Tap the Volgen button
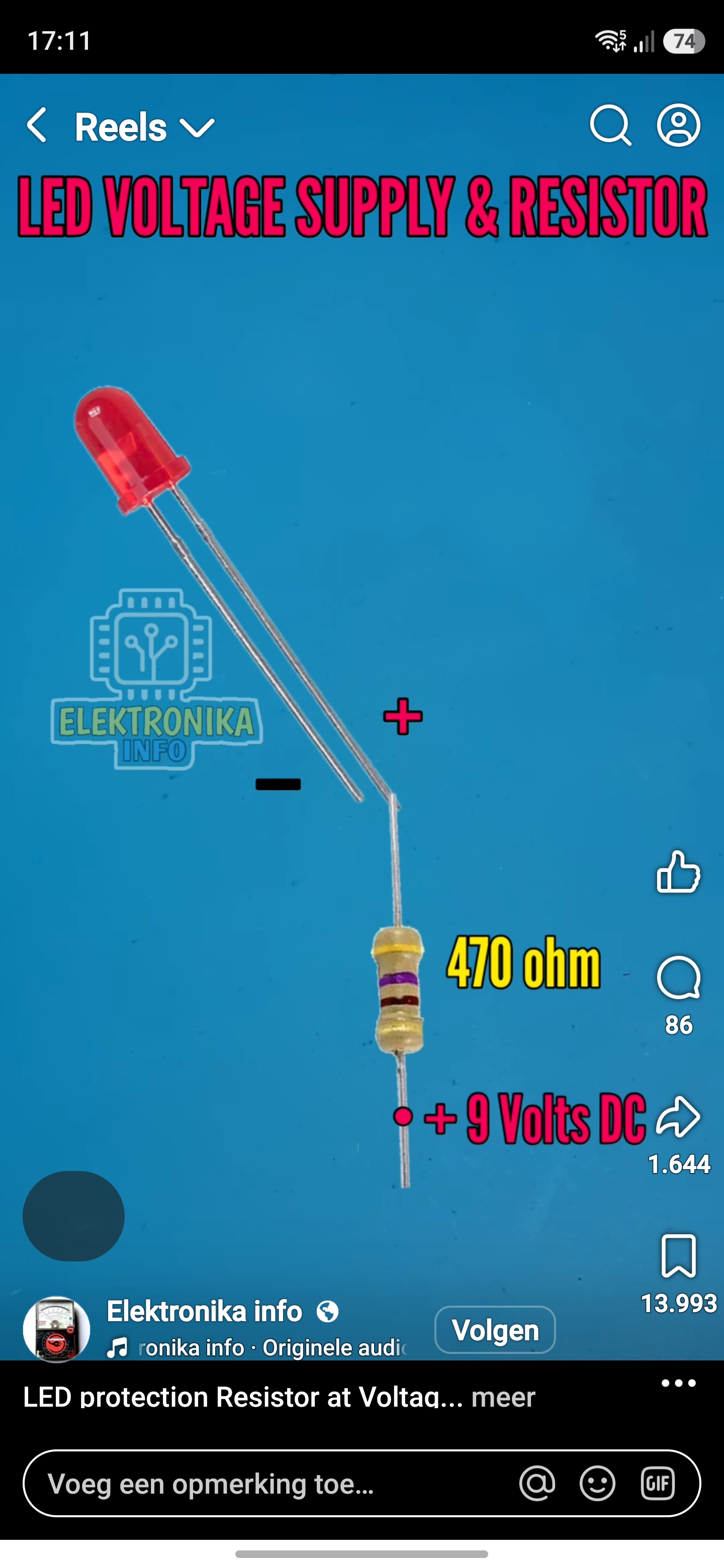This screenshot has width=724, height=1568. pyautogui.click(x=495, y=1330)
